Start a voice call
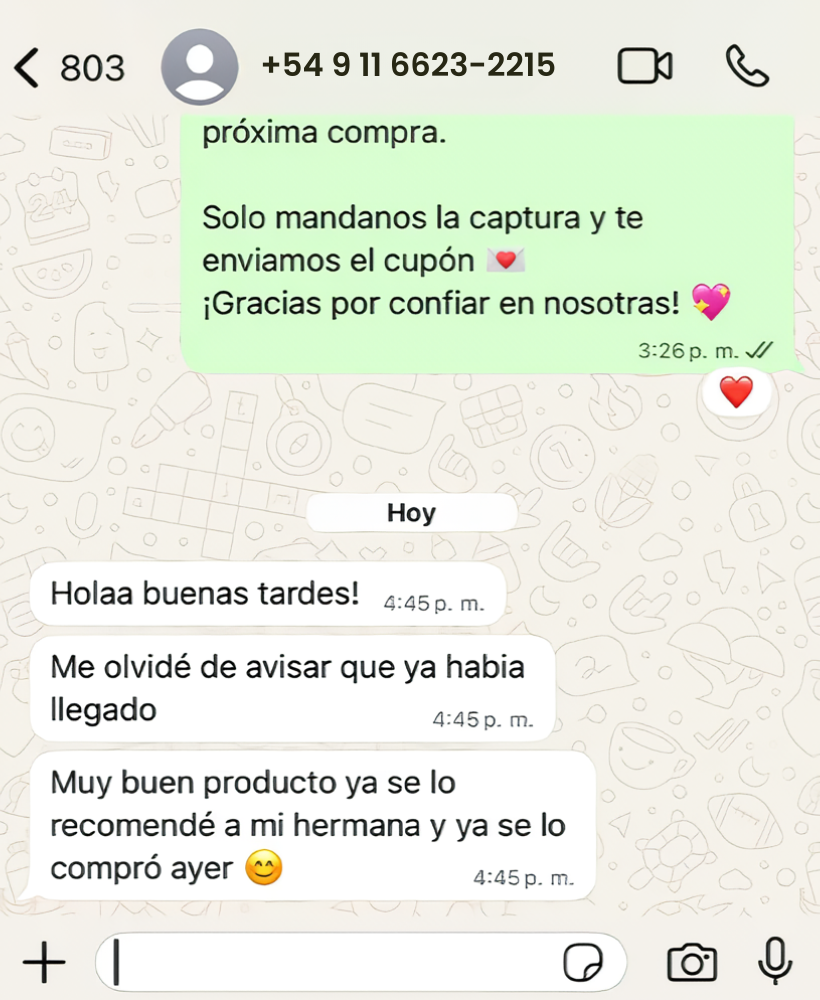Image resolution: width=820 pixels, height=1000 pixels. tap(746, 67)
